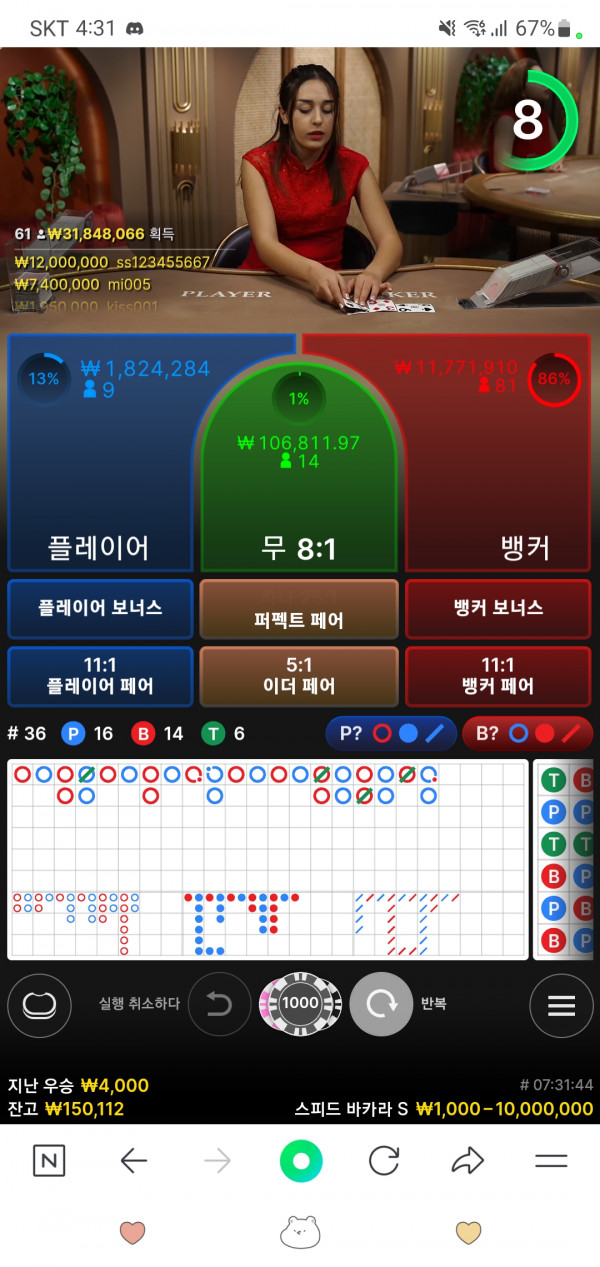Tap the P? player prediction button
Screen dimensions: 600x1267
390,733
